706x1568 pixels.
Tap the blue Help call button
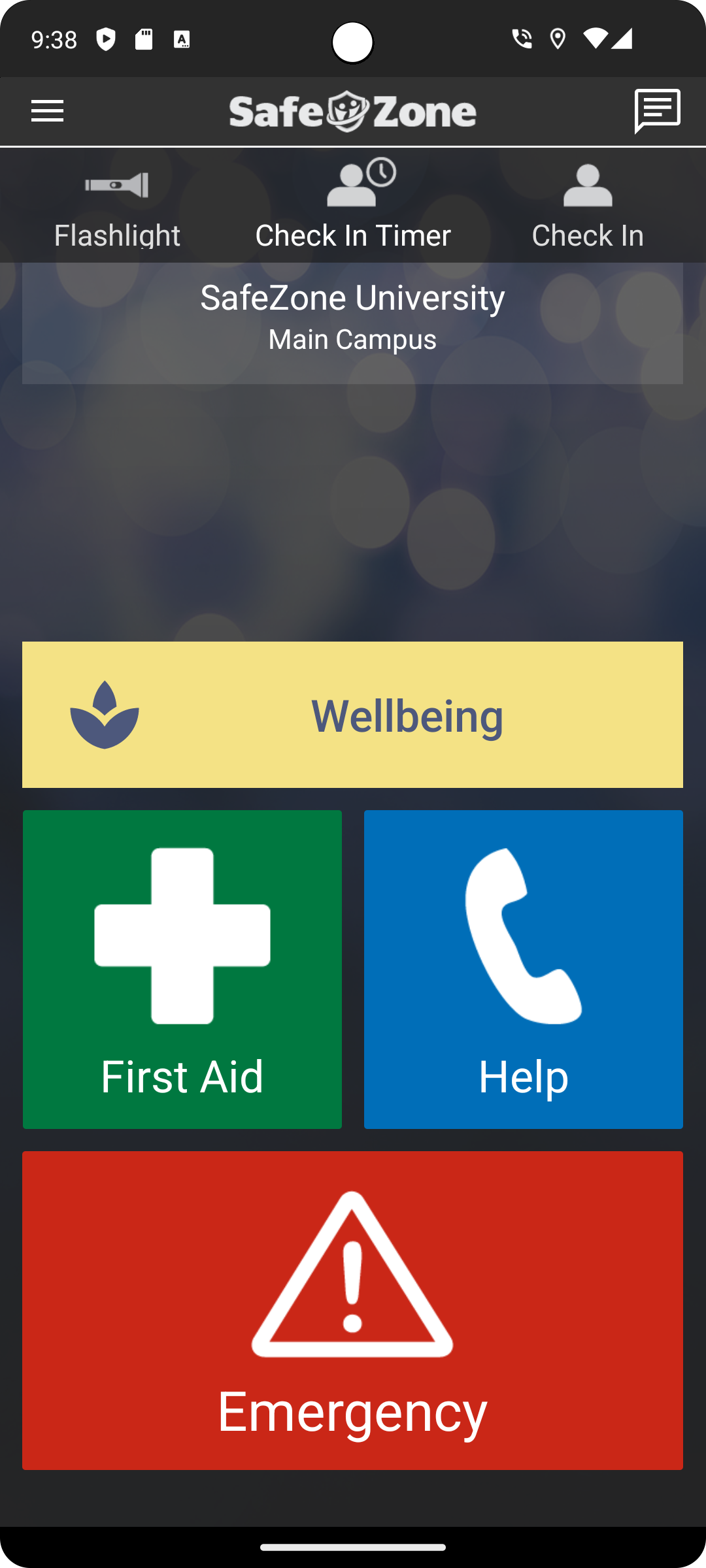[x=524, y=970]
